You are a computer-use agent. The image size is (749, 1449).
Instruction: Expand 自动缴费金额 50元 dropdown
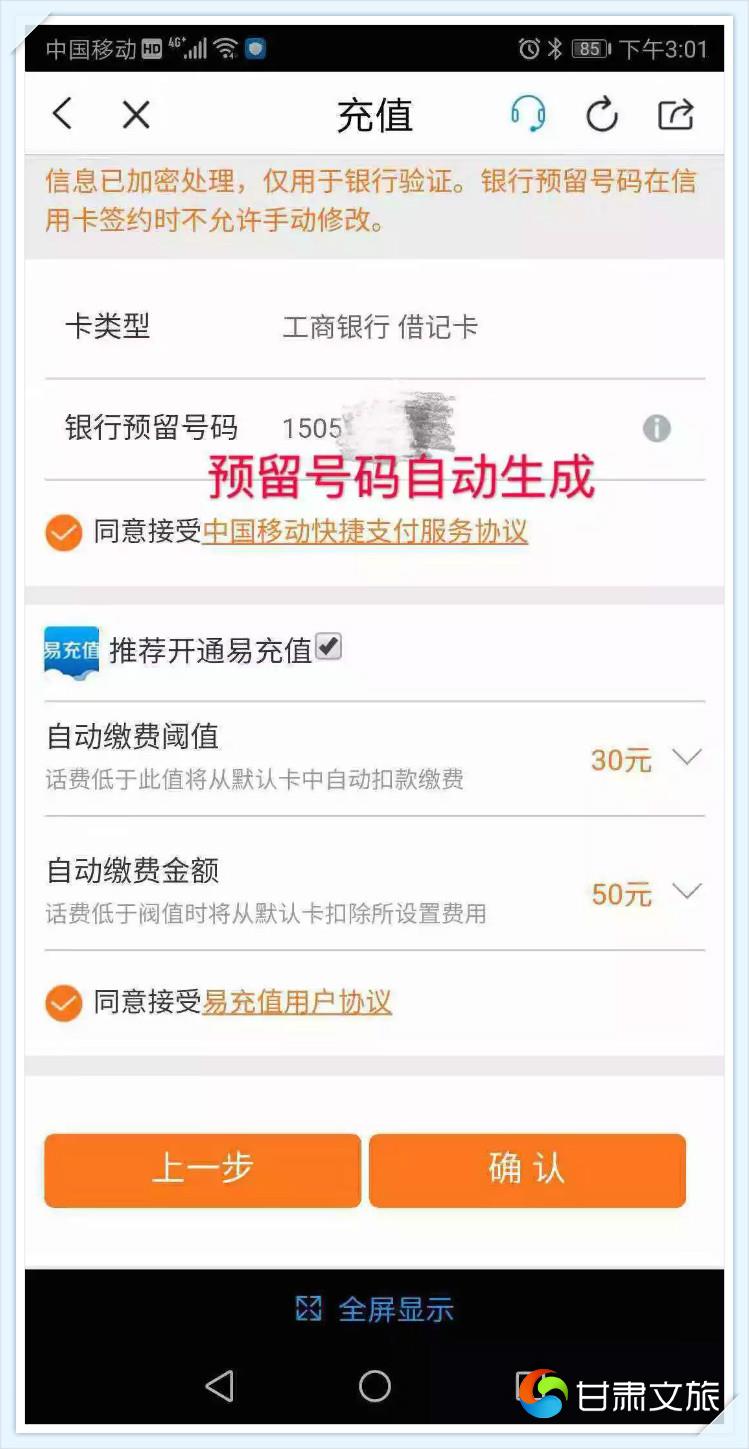click(686, 892)
